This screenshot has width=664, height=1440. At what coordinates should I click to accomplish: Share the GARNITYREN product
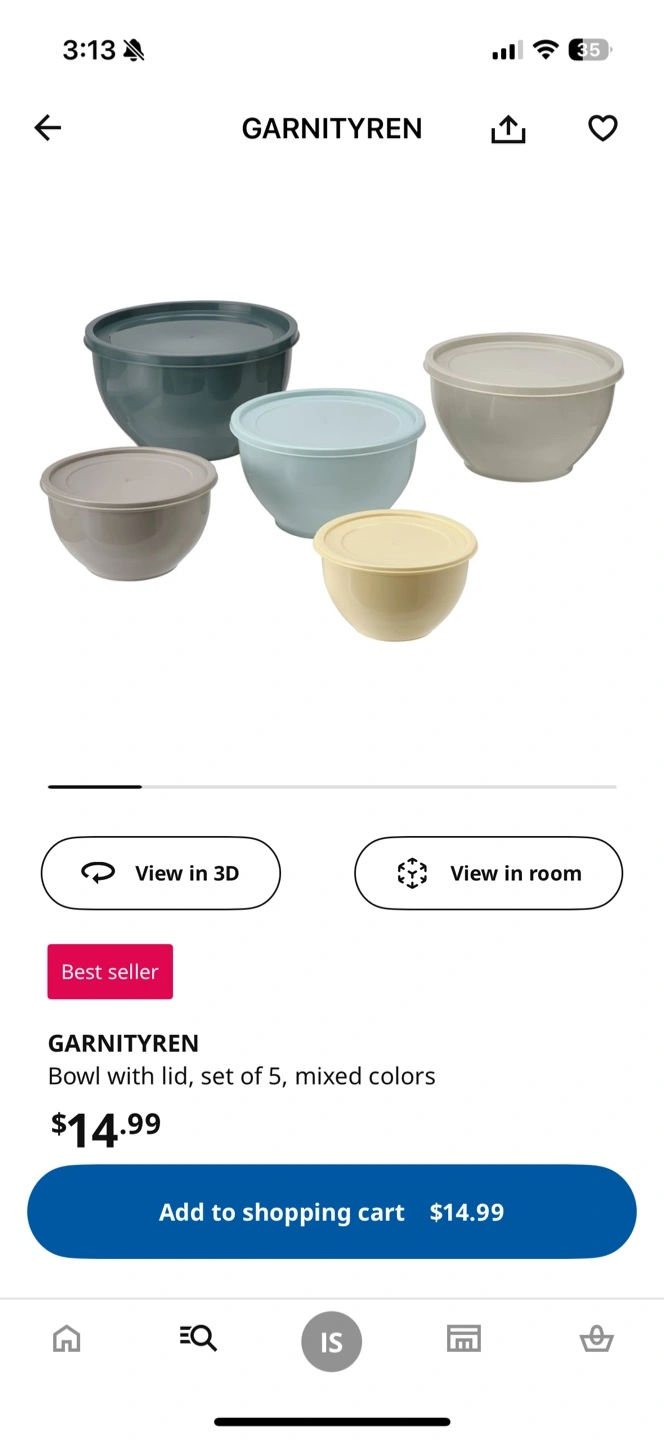tap(508, 128)
